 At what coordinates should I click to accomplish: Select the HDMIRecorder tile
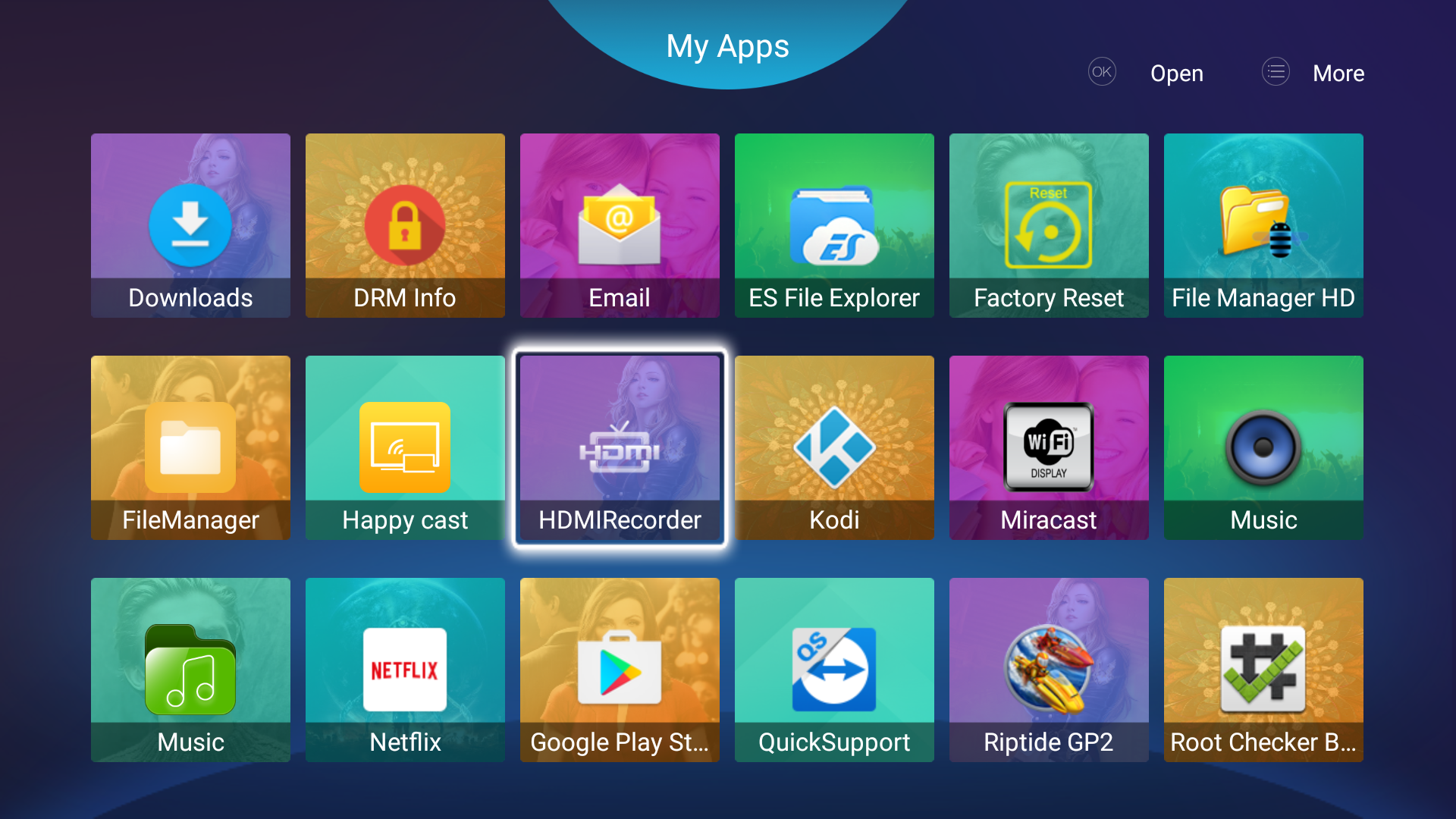(x=620, y=447)
